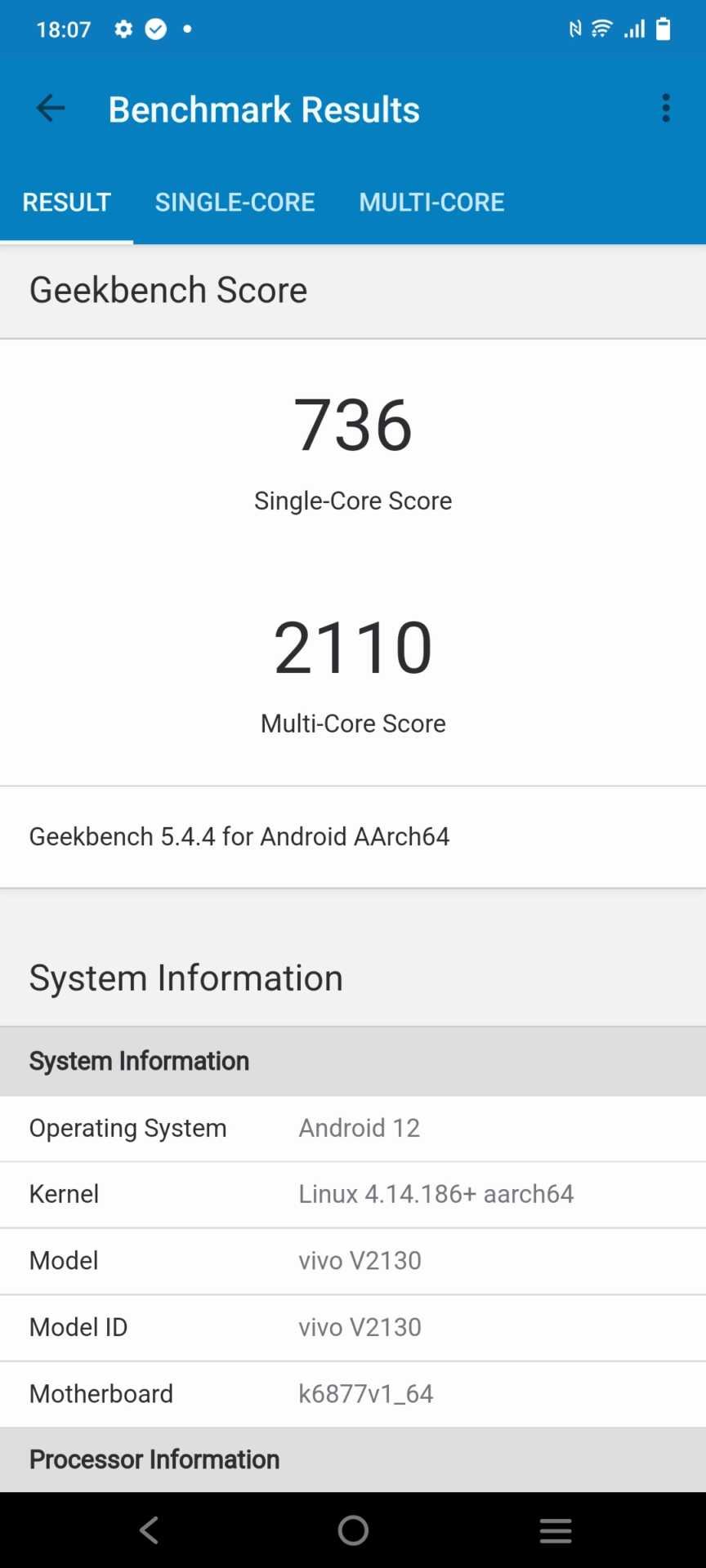Switch to the Multi-Core tab
Viewport: 706px width, 1568px height.
point(431,203)
